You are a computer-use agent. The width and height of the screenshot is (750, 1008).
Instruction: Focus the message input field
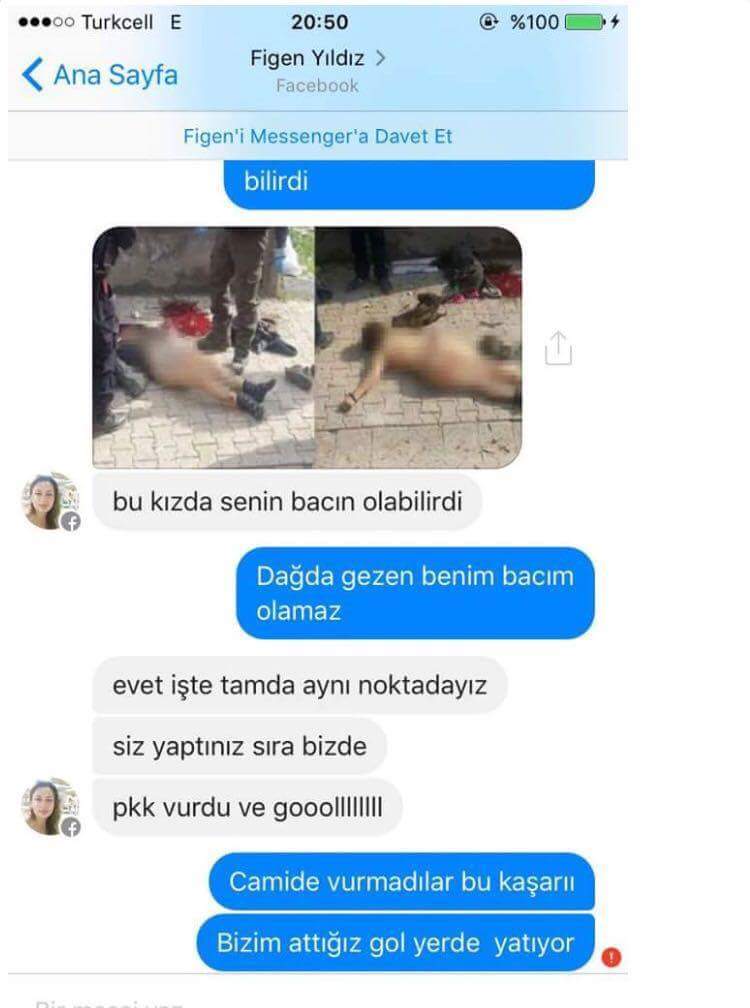click(300, 998)
